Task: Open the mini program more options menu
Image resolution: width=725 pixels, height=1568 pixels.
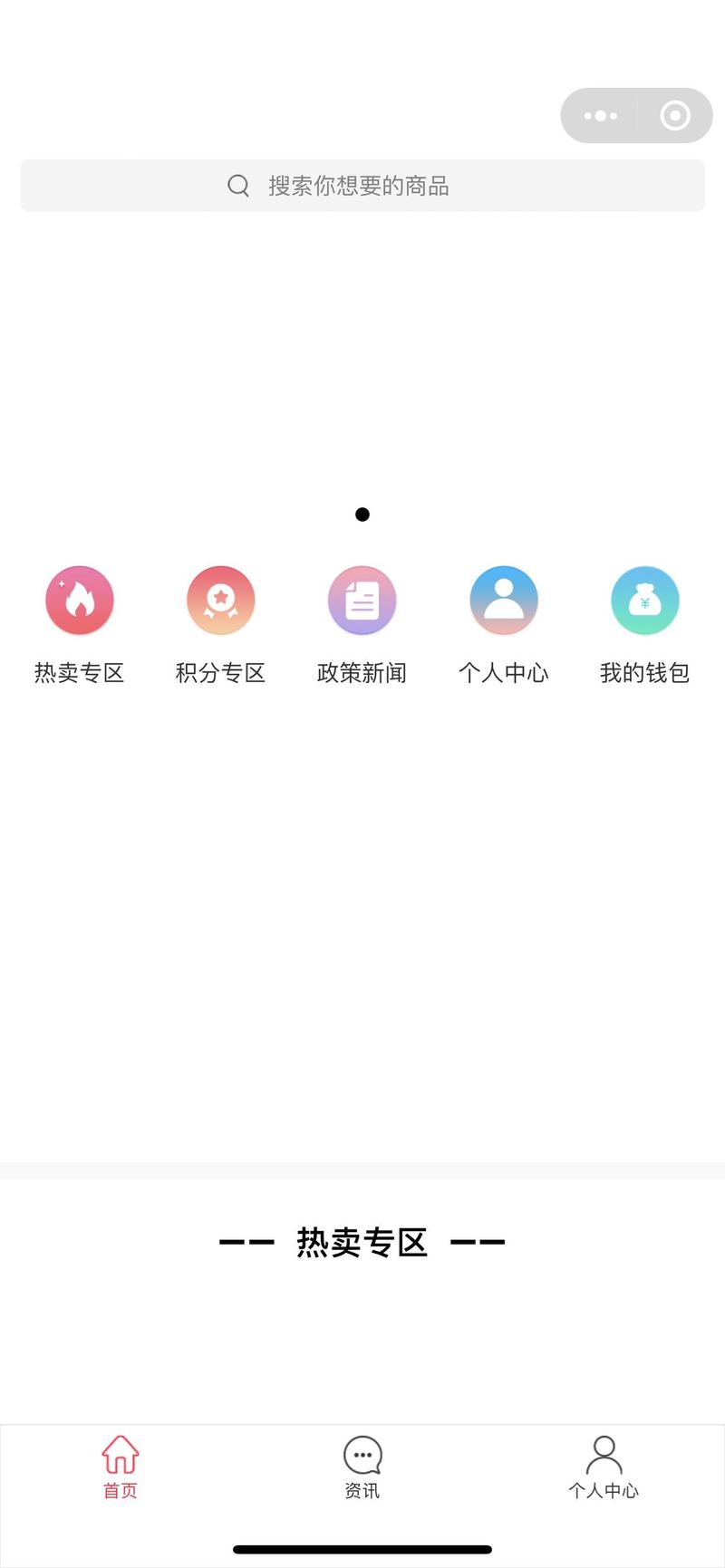Action: click(x=600, y=116)
